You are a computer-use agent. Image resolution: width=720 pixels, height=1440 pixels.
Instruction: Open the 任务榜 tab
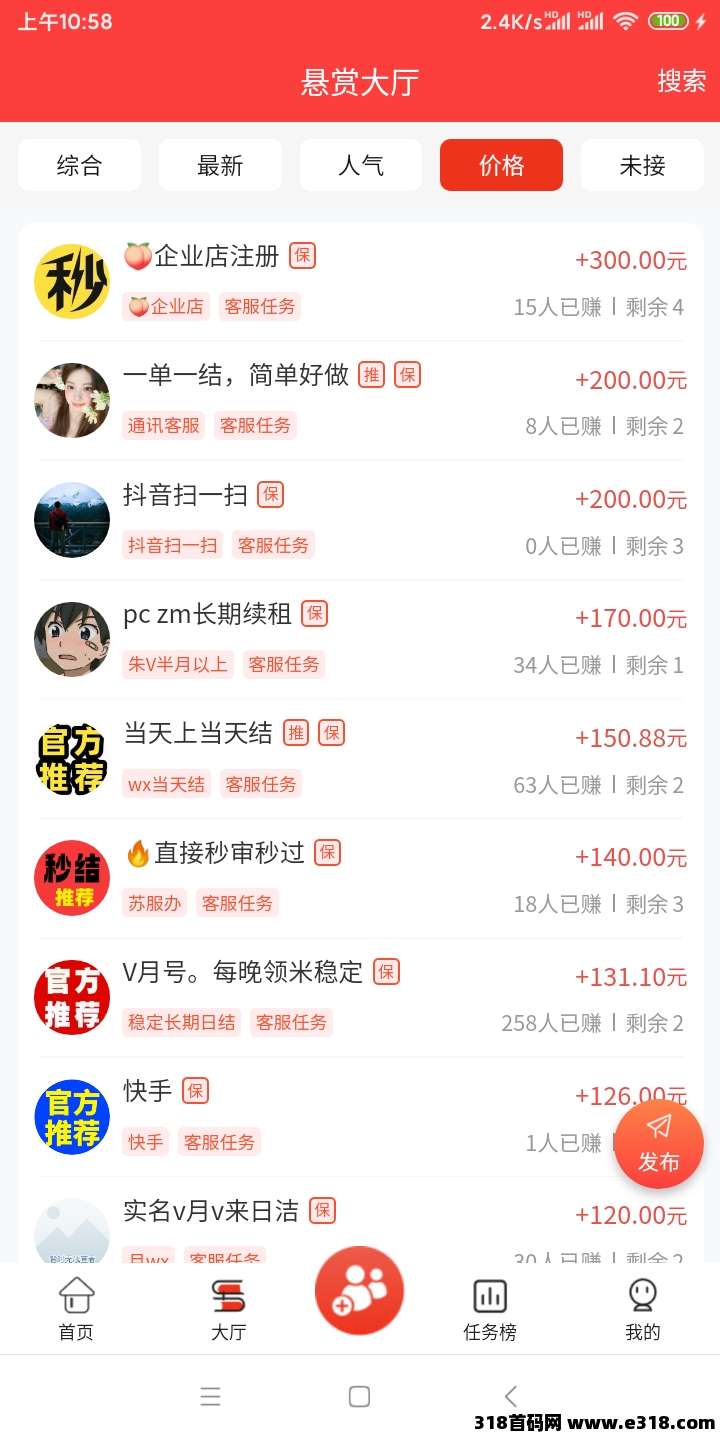[490, 1309]
